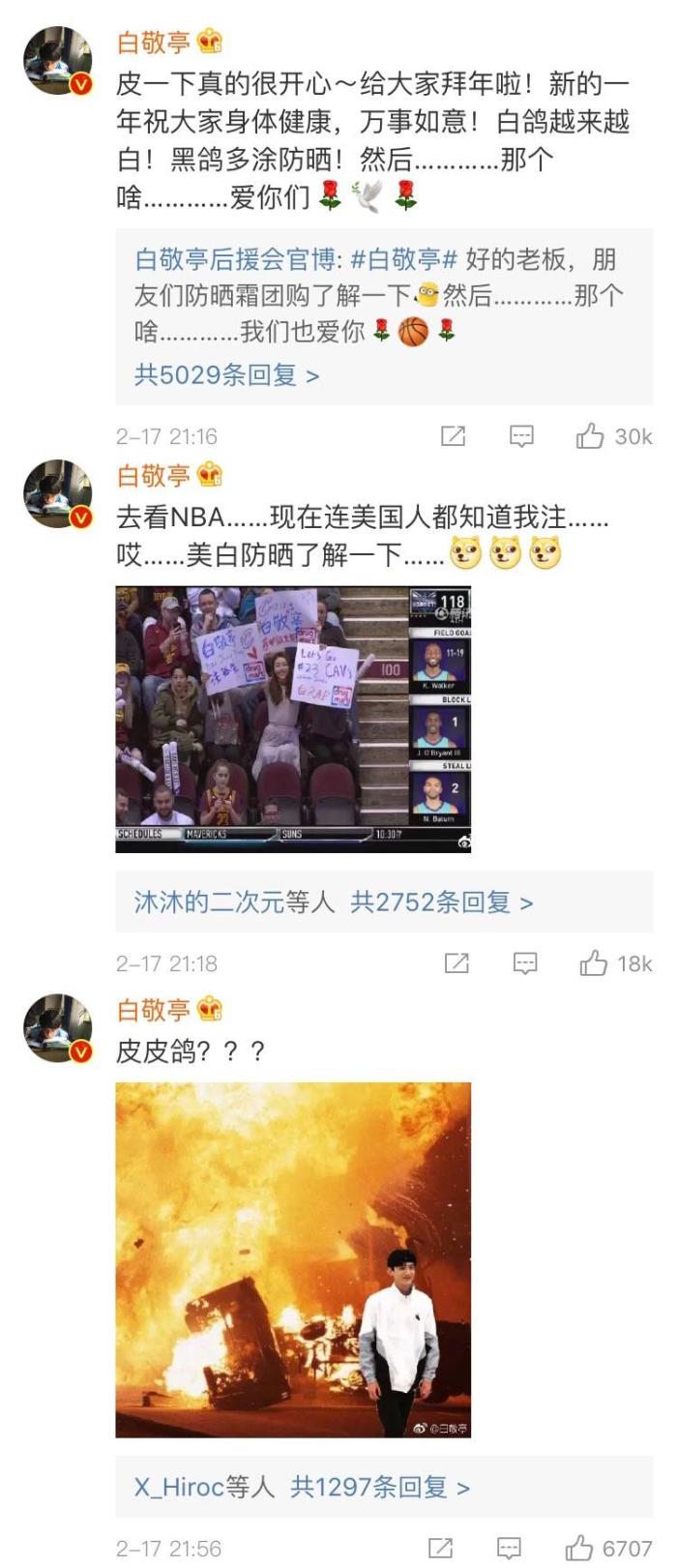This screenshot has width=677, height=1568.
Task: Open 白敬亭后援会官博 profile link
Action: (x=234, y=259)
